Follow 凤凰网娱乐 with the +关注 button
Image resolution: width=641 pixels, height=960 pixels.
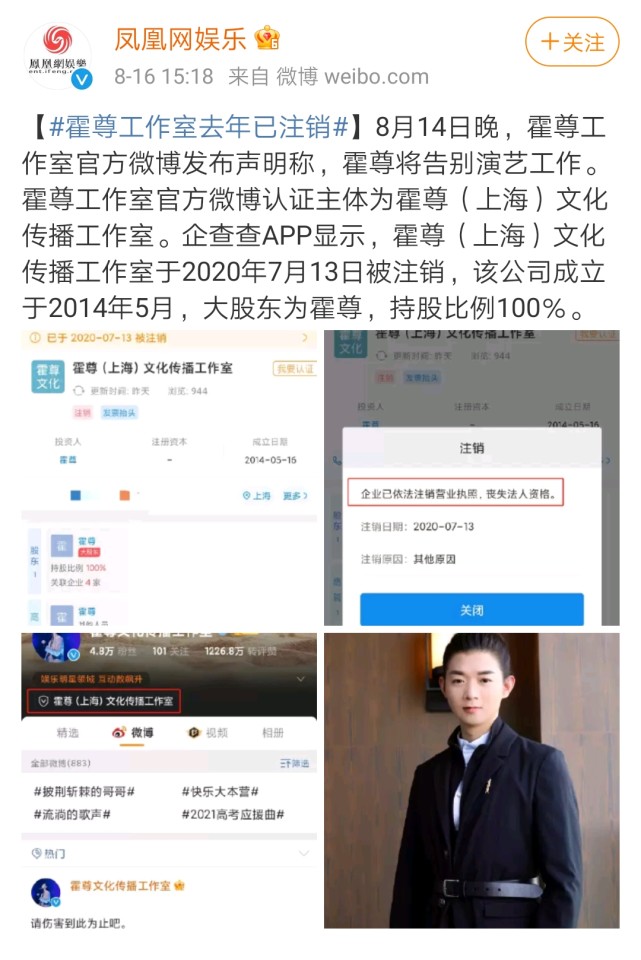point(572,42)
